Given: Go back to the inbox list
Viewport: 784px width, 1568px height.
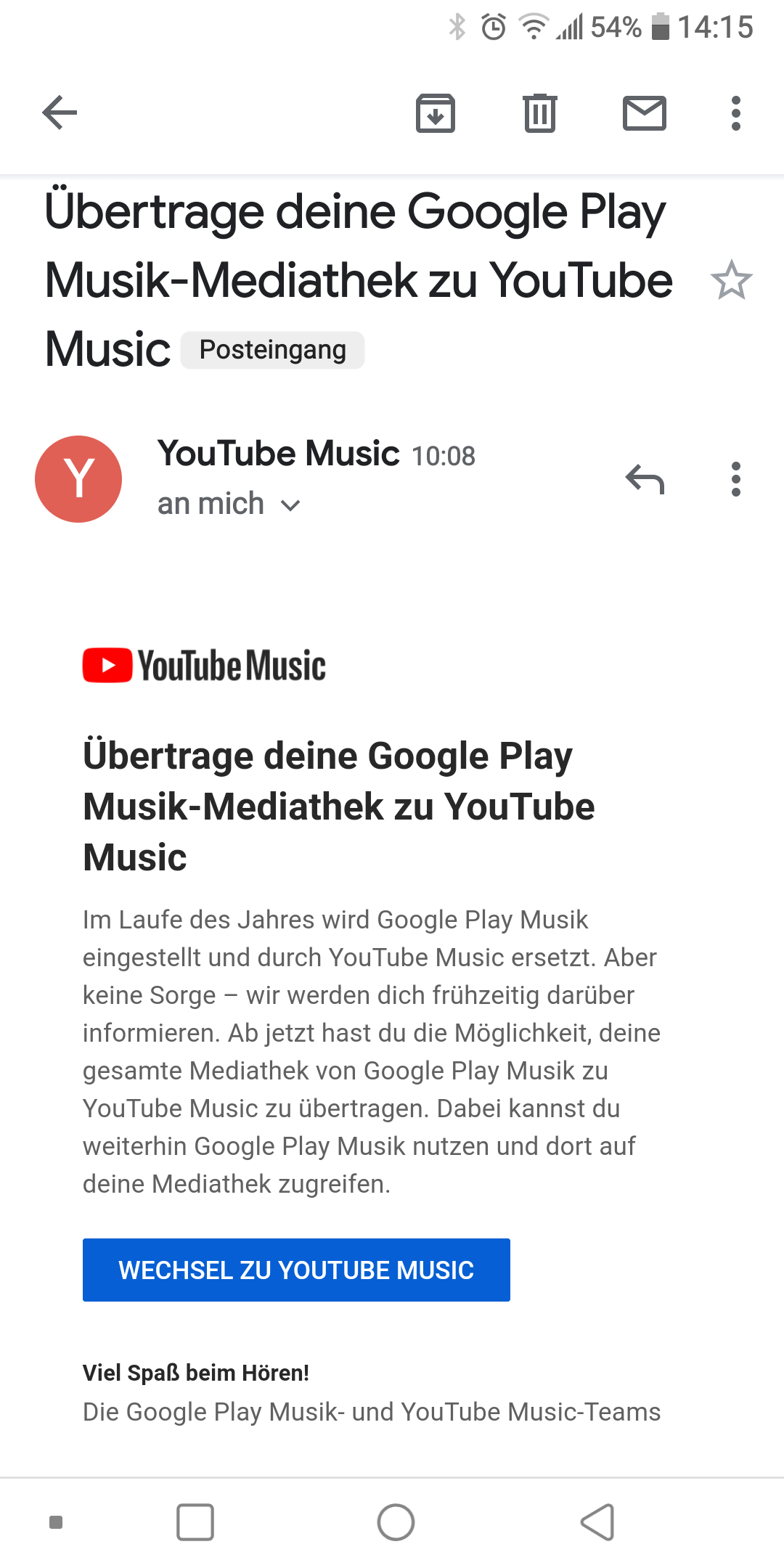Looking at the screenshot, I should pyautogui.click(x=60, y=113).
